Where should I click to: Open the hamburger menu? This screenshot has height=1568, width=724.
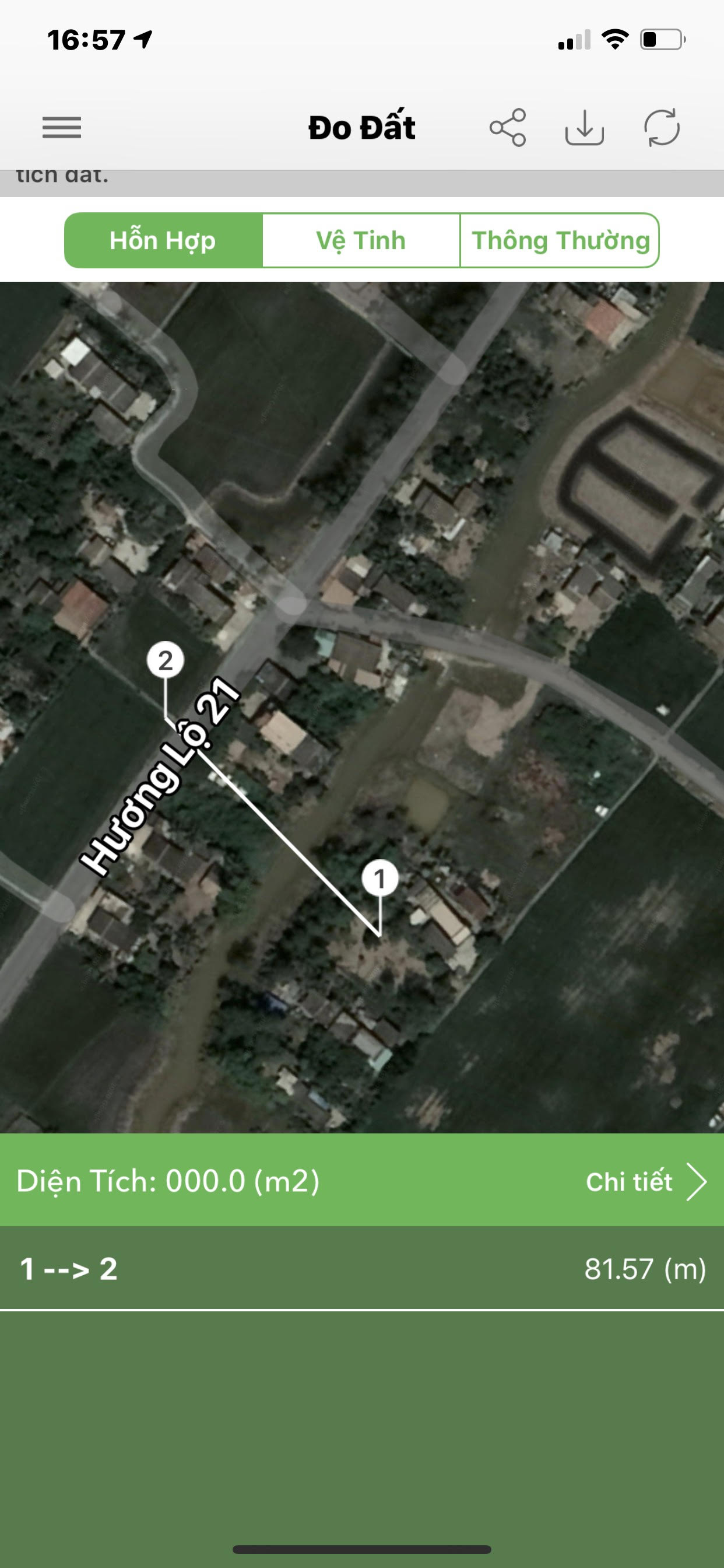tap(61, 128)
